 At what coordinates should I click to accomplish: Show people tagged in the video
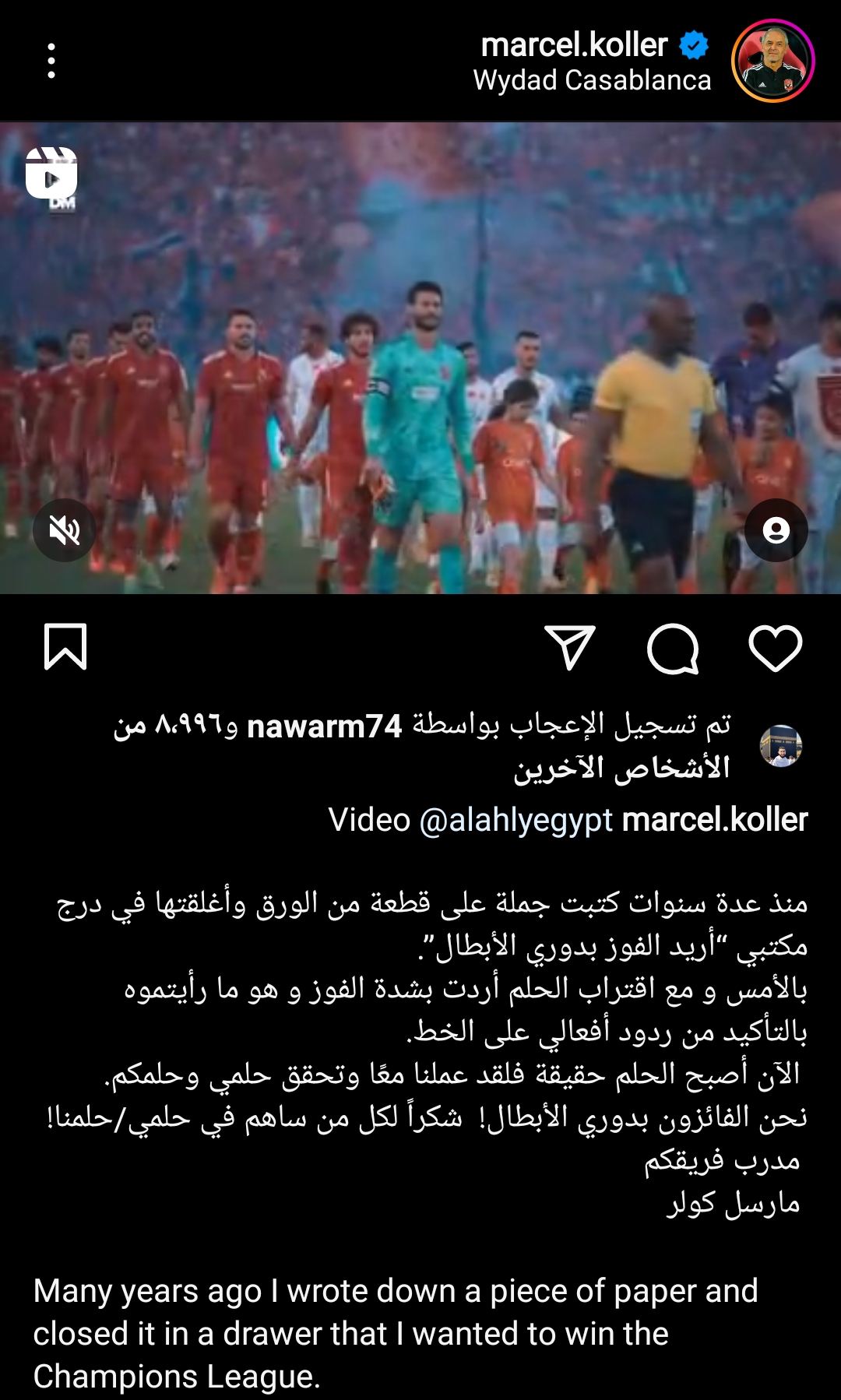[x=776, y=530]
